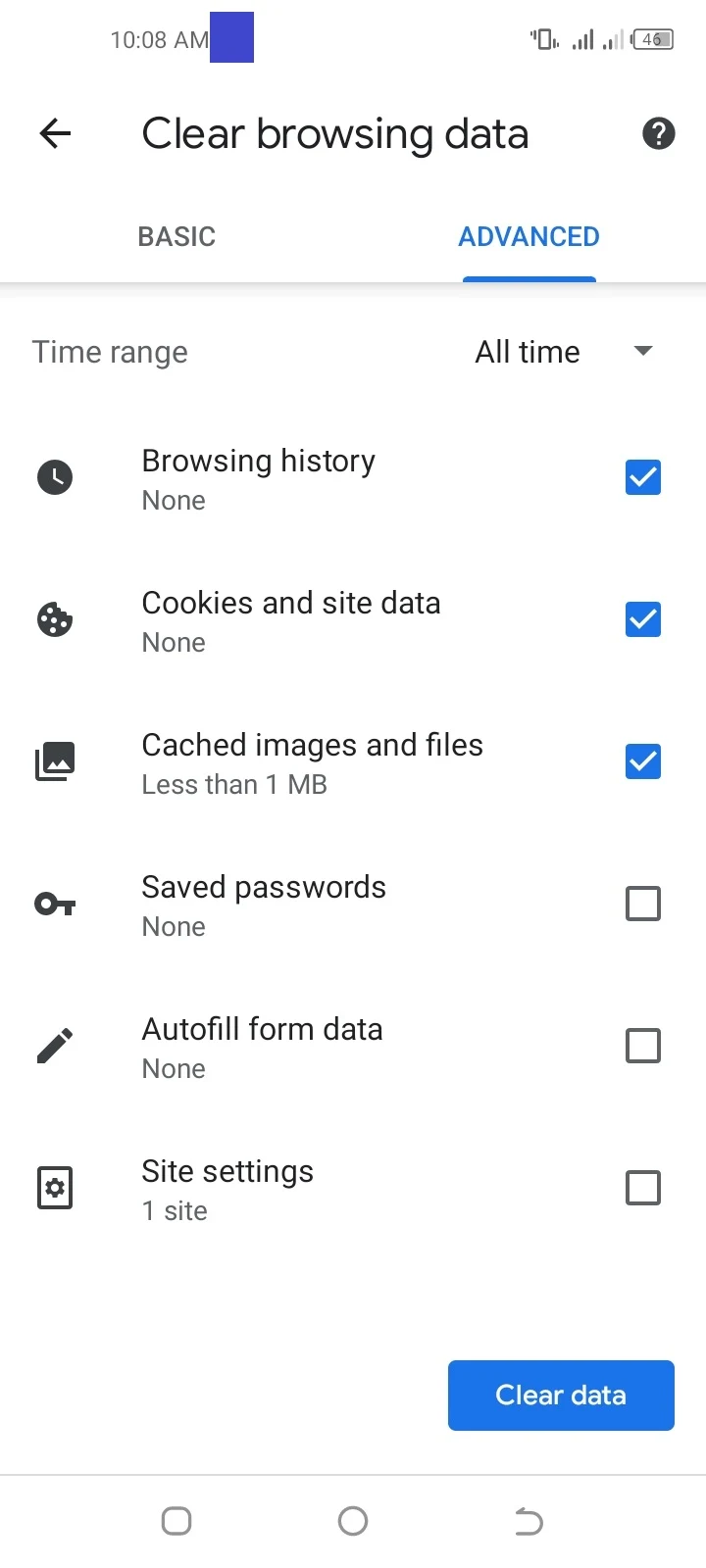This screenshot has height=1568, width=706.
Task: Select the Advanced tab
Action: pyautogui.click(x=529, y=236)
